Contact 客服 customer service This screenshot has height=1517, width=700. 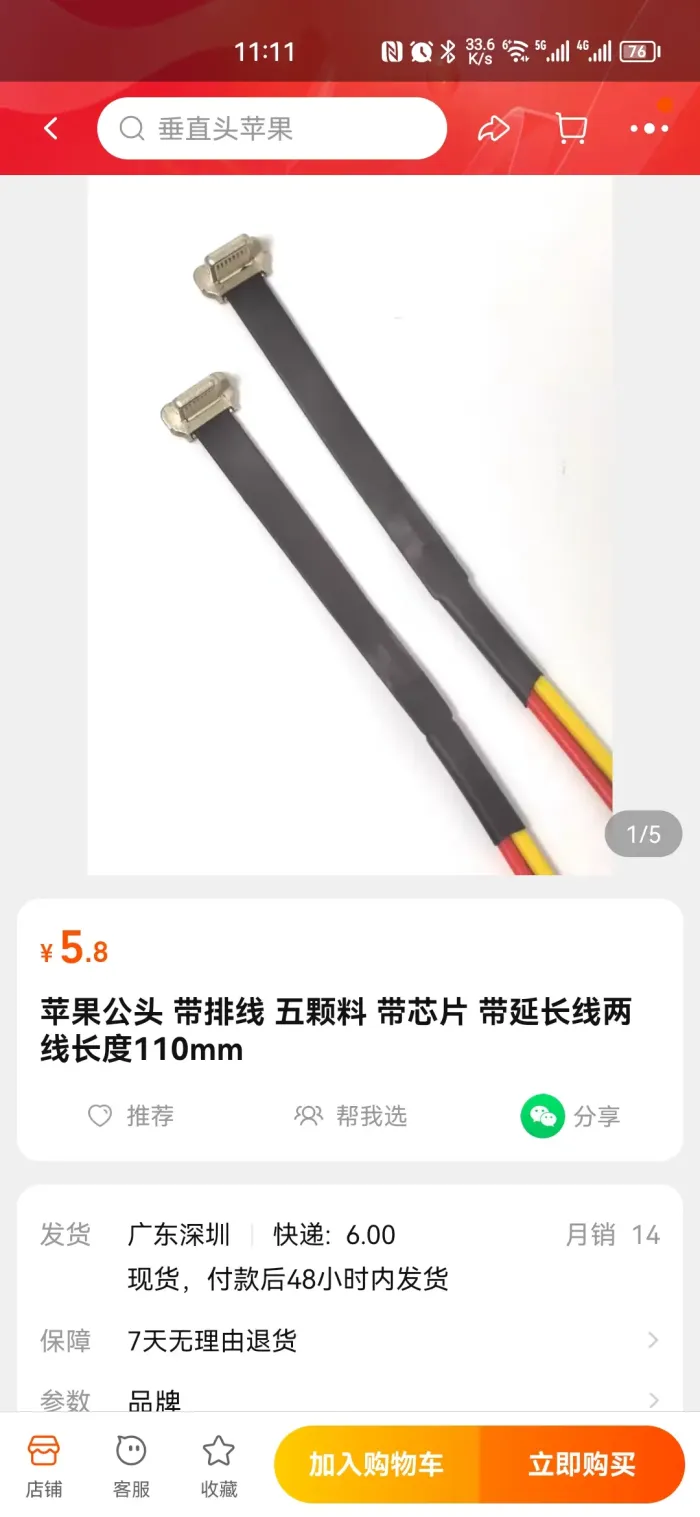pyautogui.click(x=131, y=1465)
